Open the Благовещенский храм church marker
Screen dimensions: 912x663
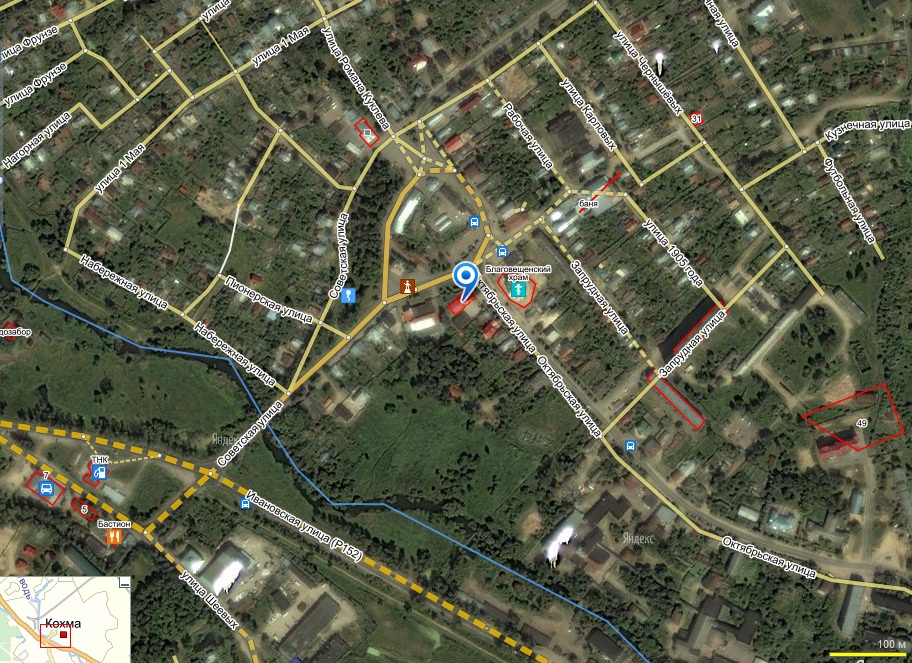(518, 290)
